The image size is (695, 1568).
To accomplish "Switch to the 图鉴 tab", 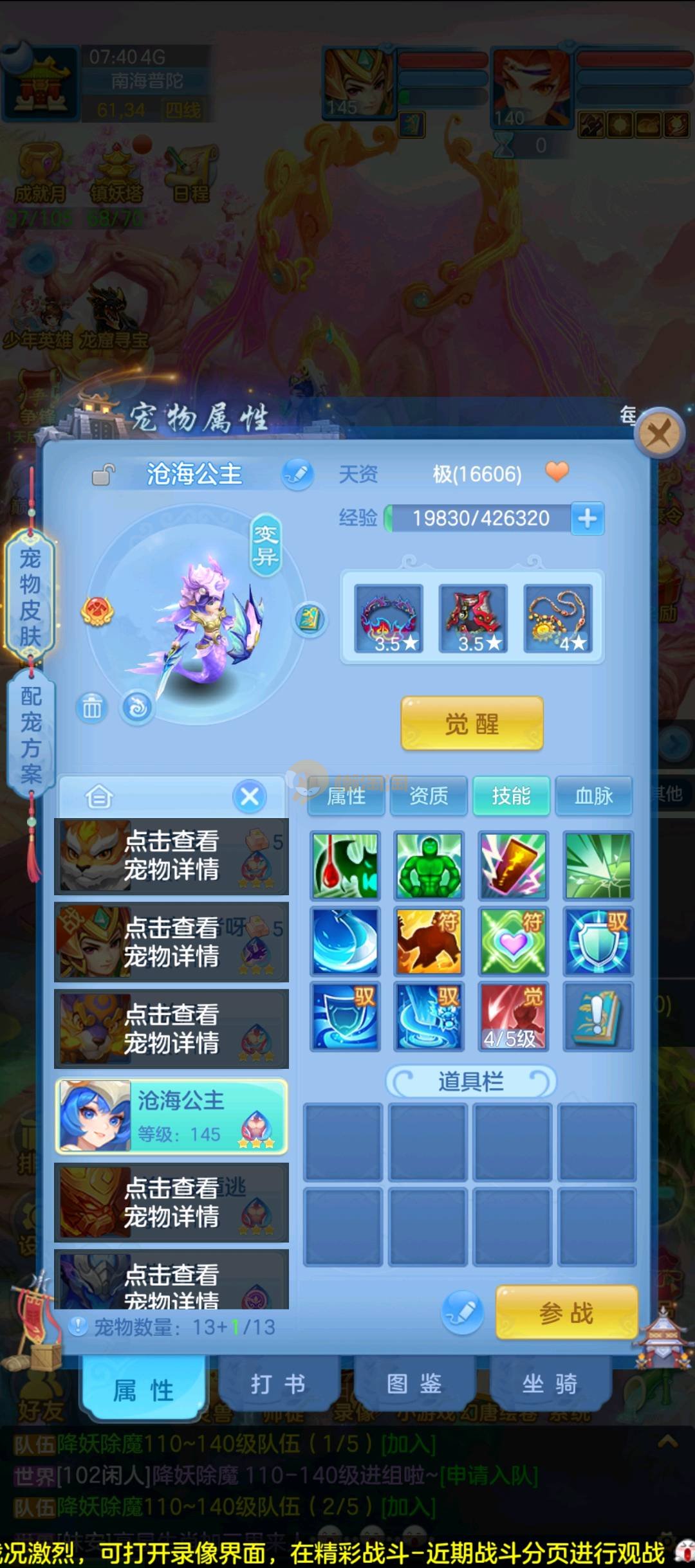I will coord(414,1384).
